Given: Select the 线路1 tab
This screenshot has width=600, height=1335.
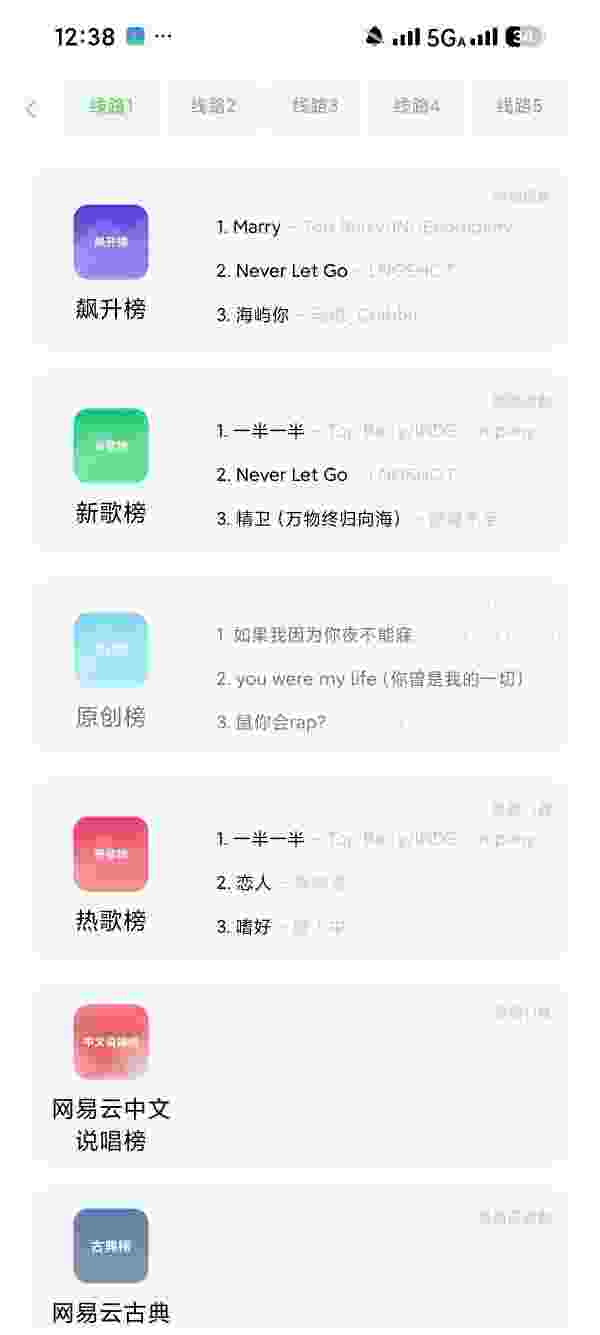Looking at the screenshot, I should pos(111,106).
